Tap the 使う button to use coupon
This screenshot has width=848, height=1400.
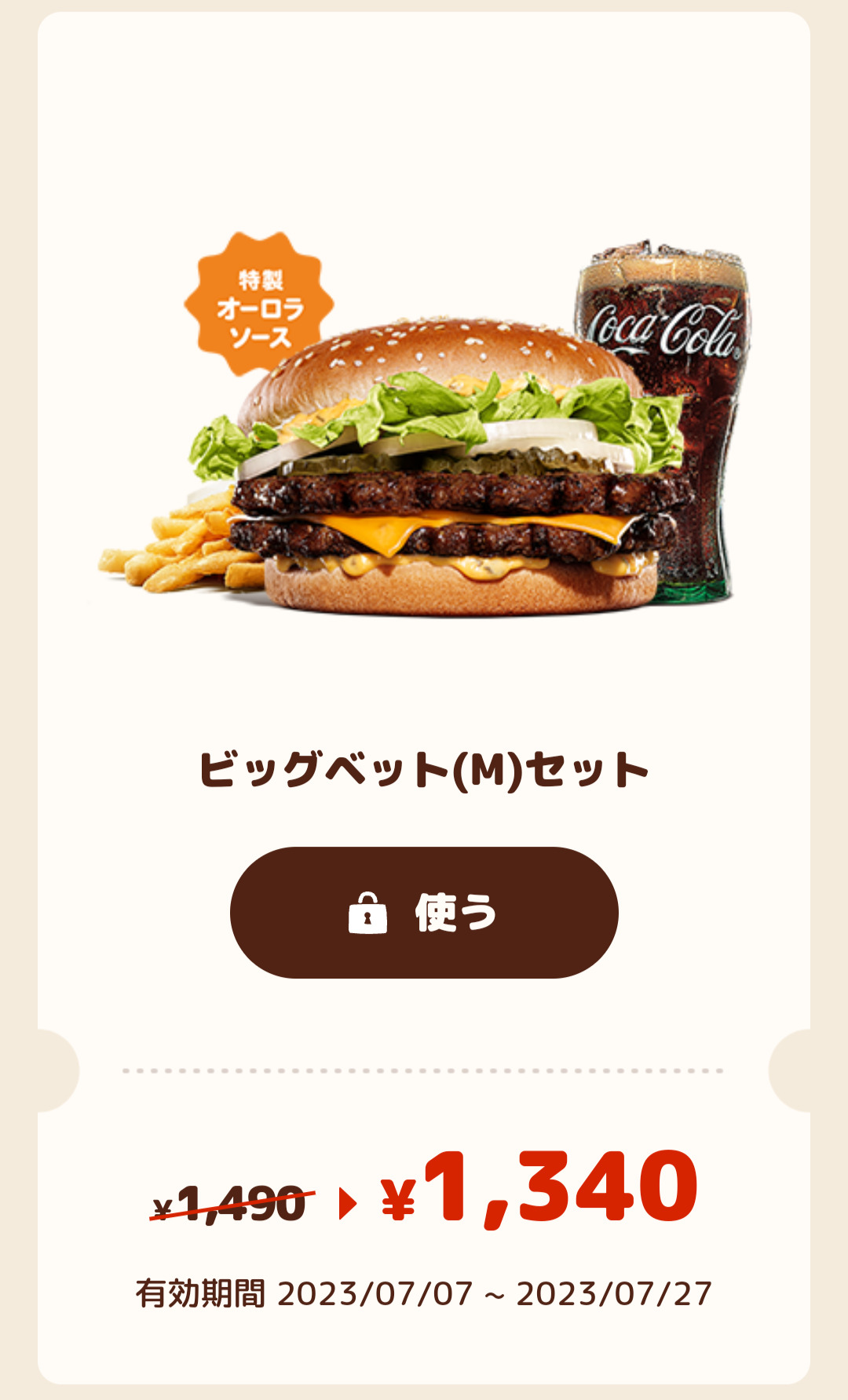click(424, 913)
